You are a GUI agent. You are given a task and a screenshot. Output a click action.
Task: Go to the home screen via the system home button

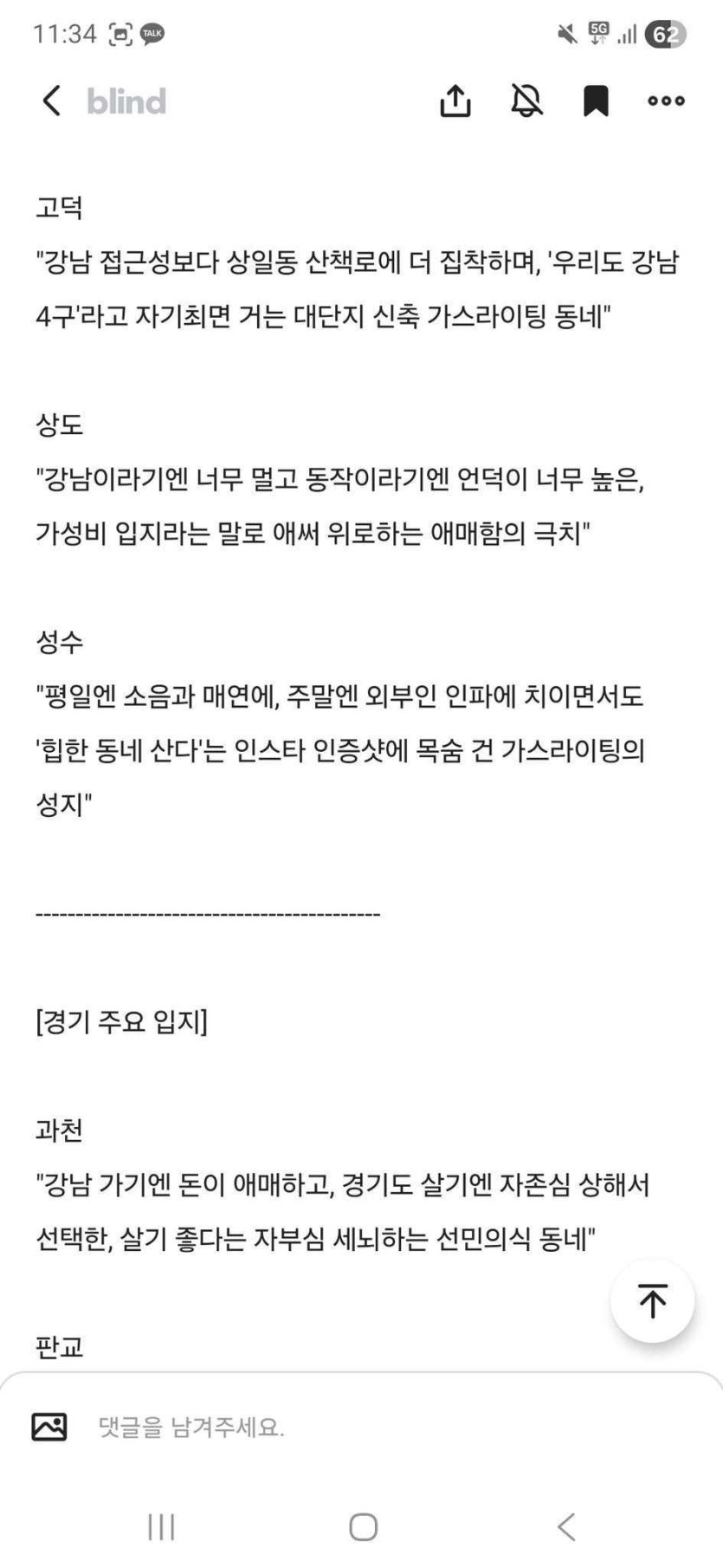[x=363, y=1526]
